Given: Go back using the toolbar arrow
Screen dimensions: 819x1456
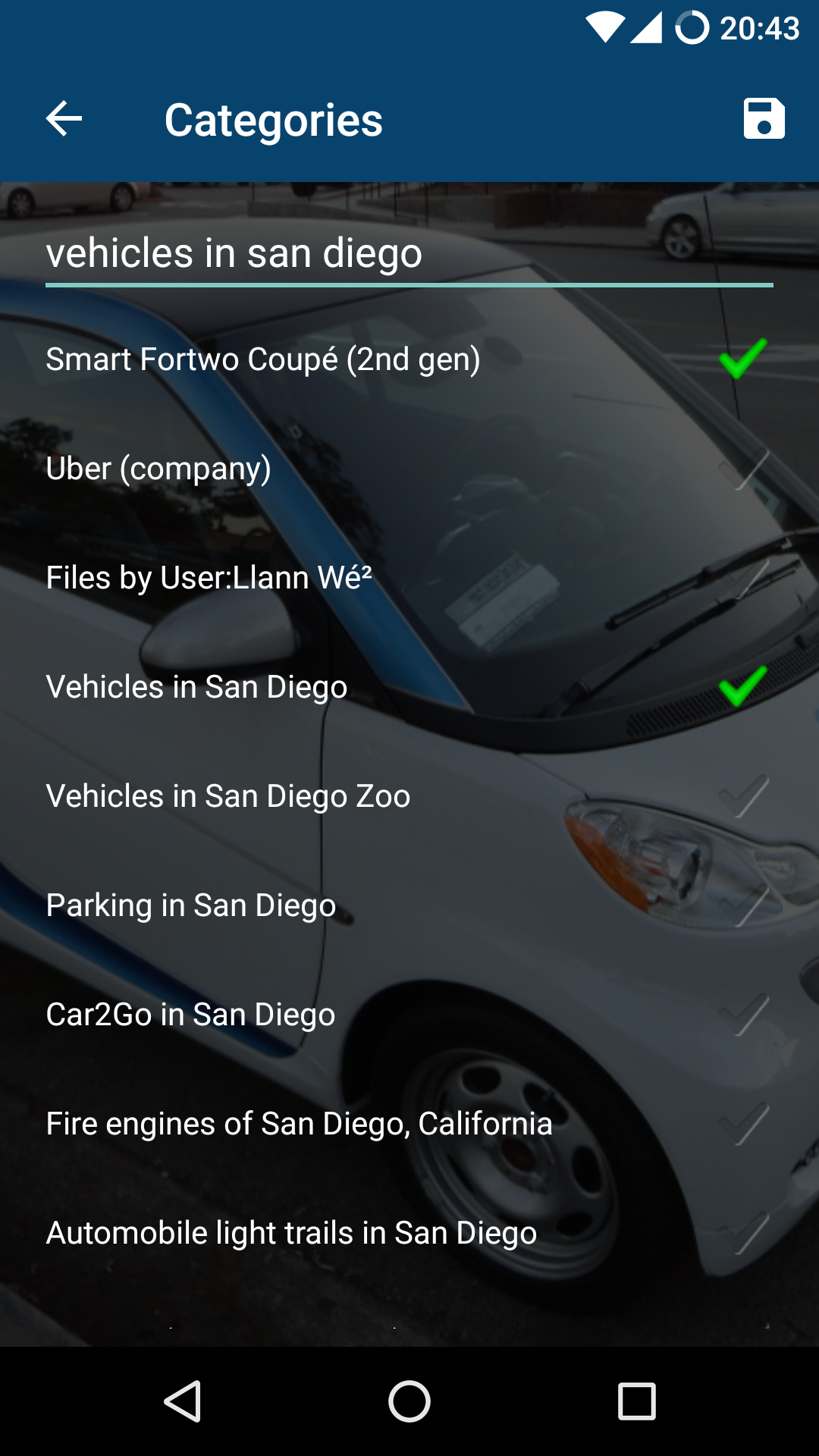Looking at the screenshot, I should coord(64,119).
